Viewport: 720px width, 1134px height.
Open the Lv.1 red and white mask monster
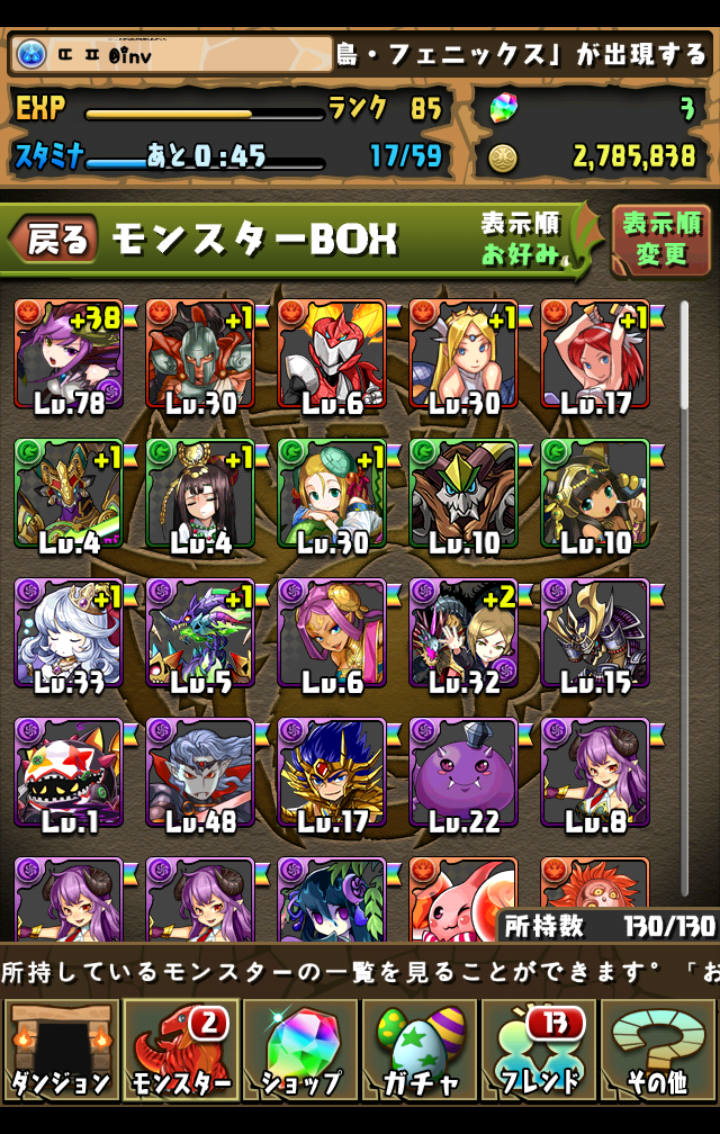pyautogui.click(x=69, y=773)
